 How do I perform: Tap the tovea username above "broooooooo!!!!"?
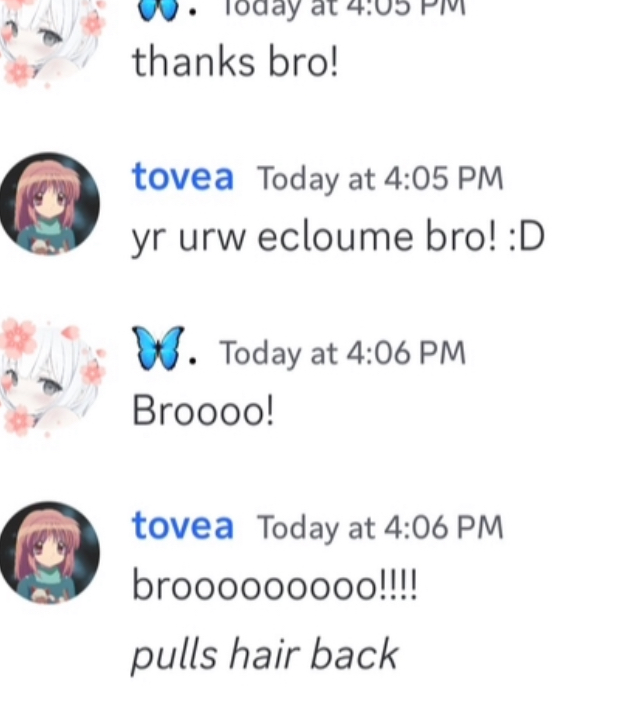[x=183, y=526]
